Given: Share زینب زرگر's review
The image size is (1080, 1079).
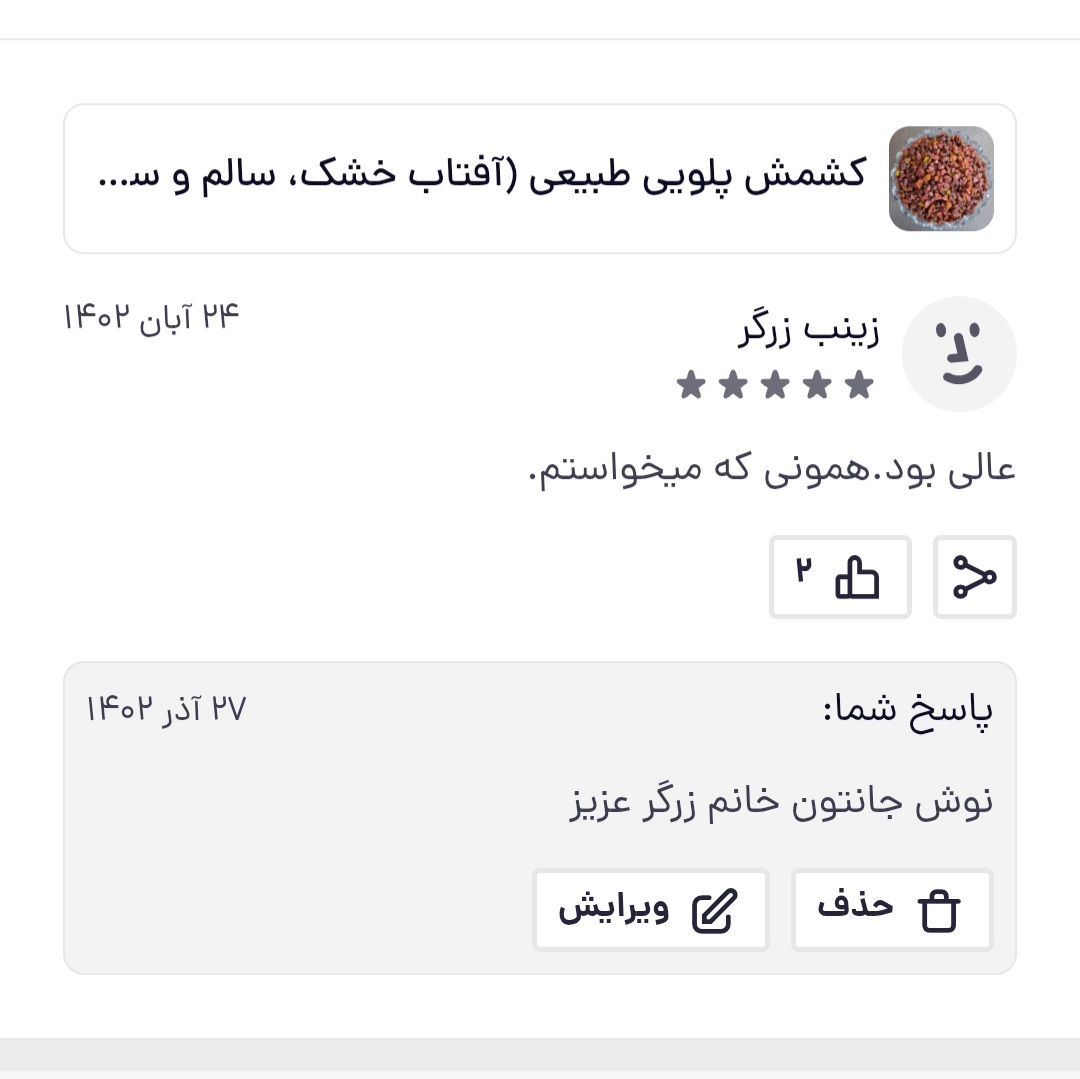Looking at the screenshot, I should 974,577.
